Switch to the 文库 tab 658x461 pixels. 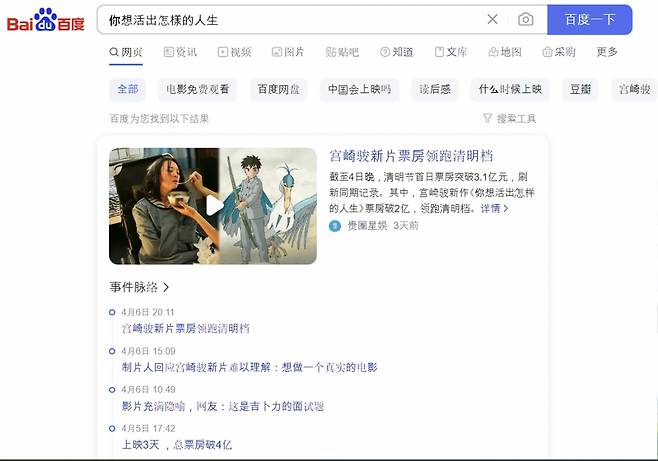[451, 52]
